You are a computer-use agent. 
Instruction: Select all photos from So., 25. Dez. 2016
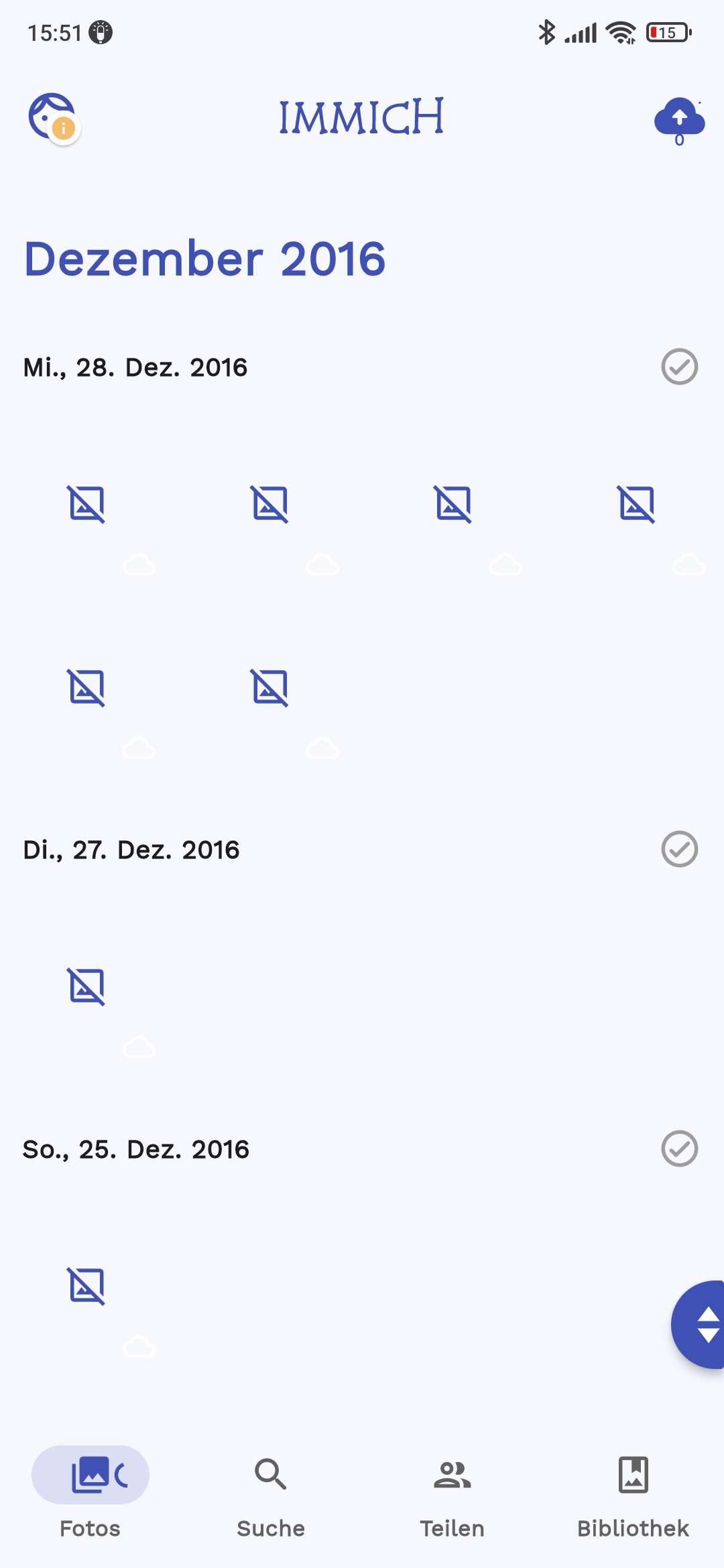[x=679, y=1149]
